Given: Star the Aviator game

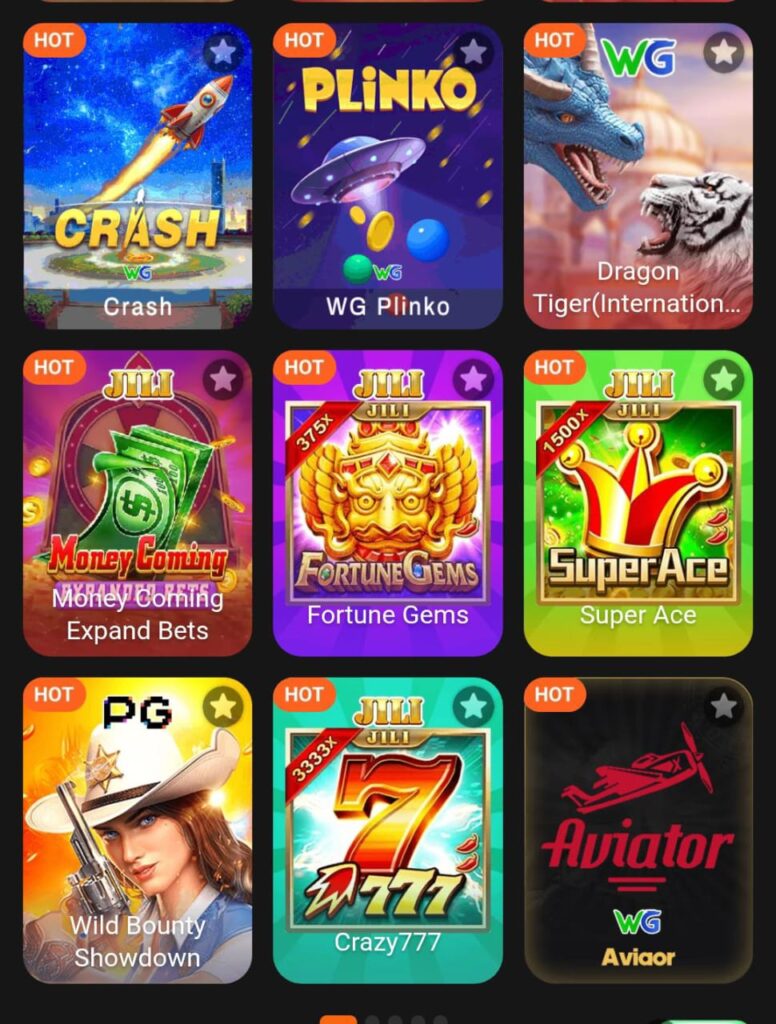Looking at the screenshot, I should [723, 707].
